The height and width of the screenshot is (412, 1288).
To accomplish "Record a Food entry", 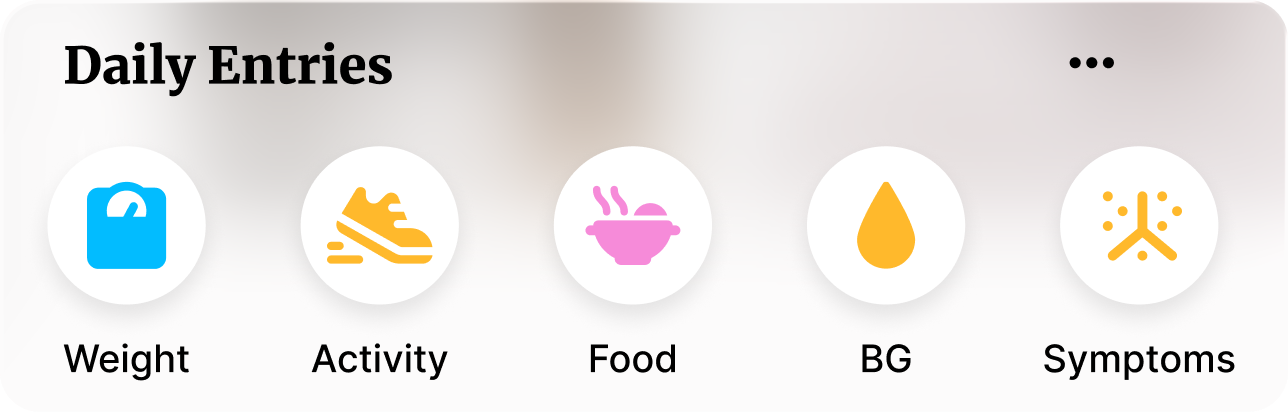I will 632,226.
